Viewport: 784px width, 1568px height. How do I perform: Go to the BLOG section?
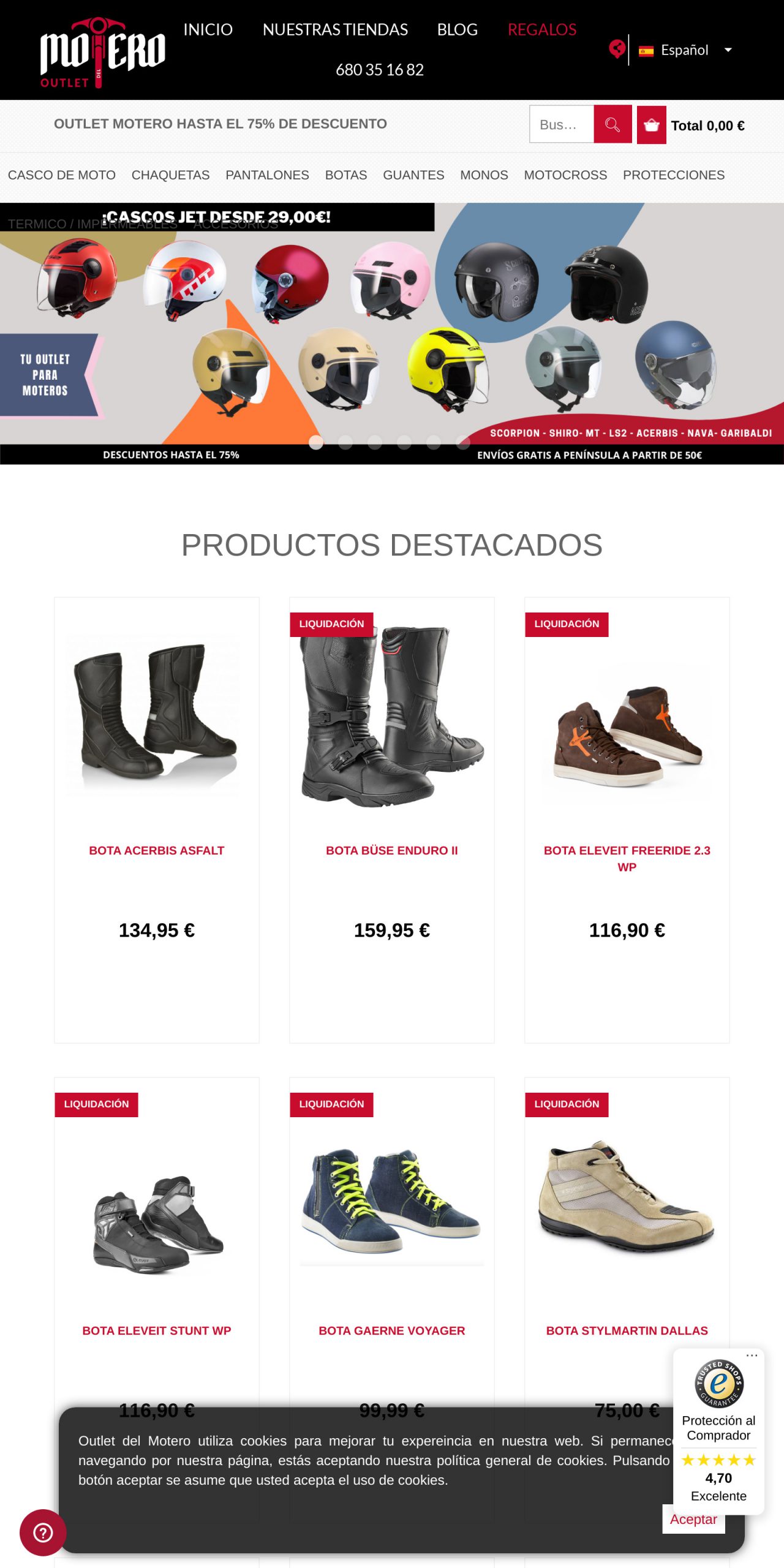(x=457, y=29)
